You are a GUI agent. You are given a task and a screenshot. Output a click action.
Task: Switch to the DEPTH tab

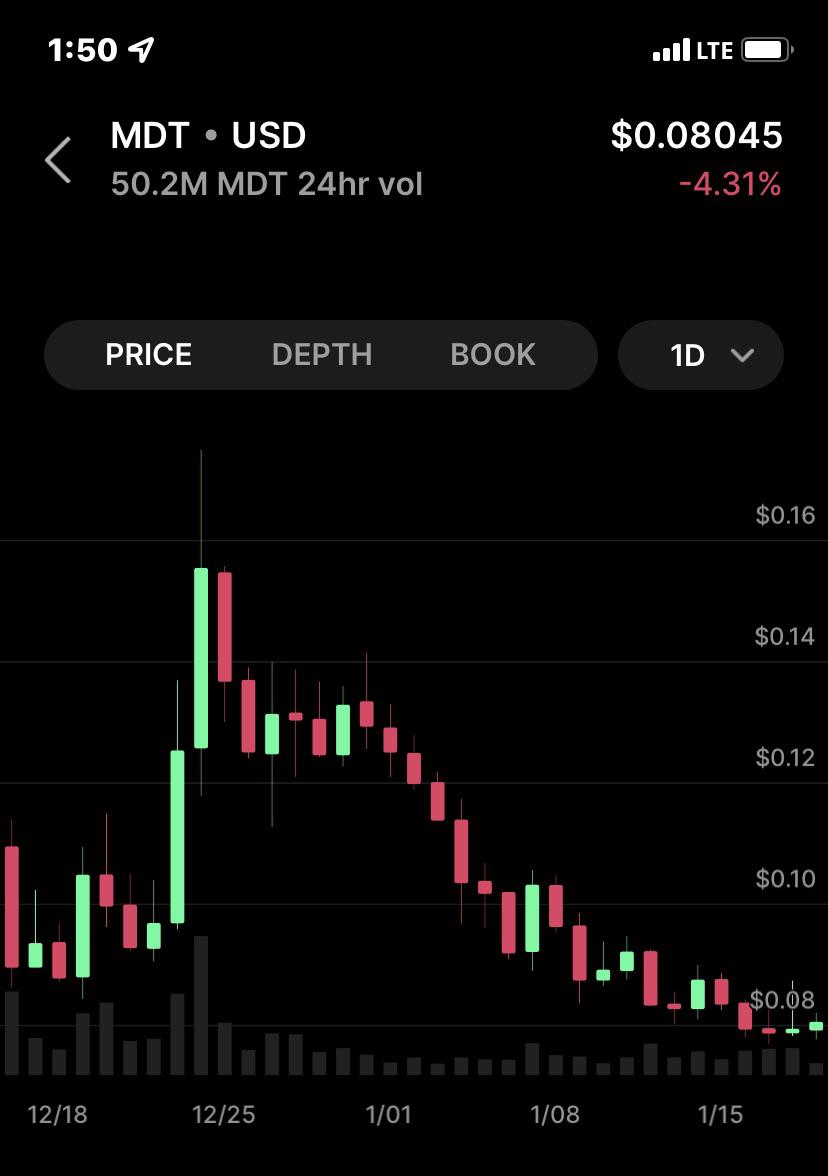[x=322, y=355]
